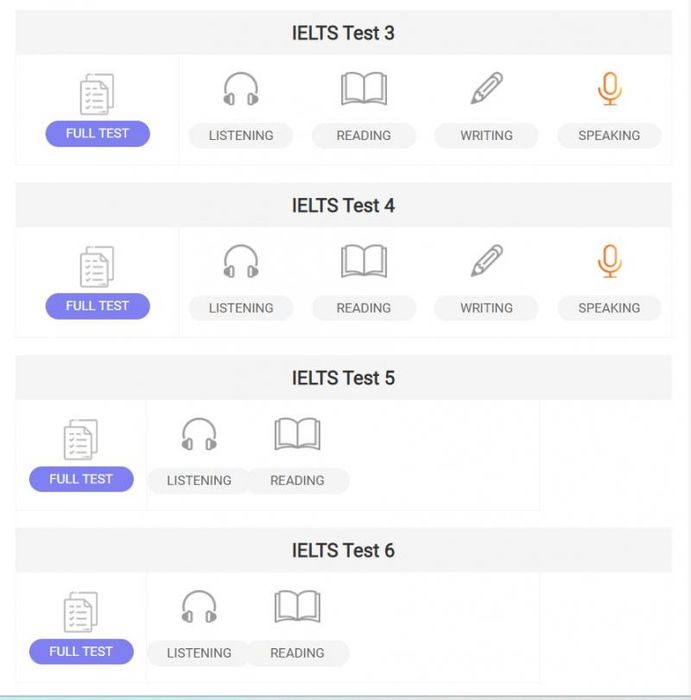The width and height of the screenshot is (691, 700).
Task: Open Listening section of IELTS Test 3
Action: [241, 136]
